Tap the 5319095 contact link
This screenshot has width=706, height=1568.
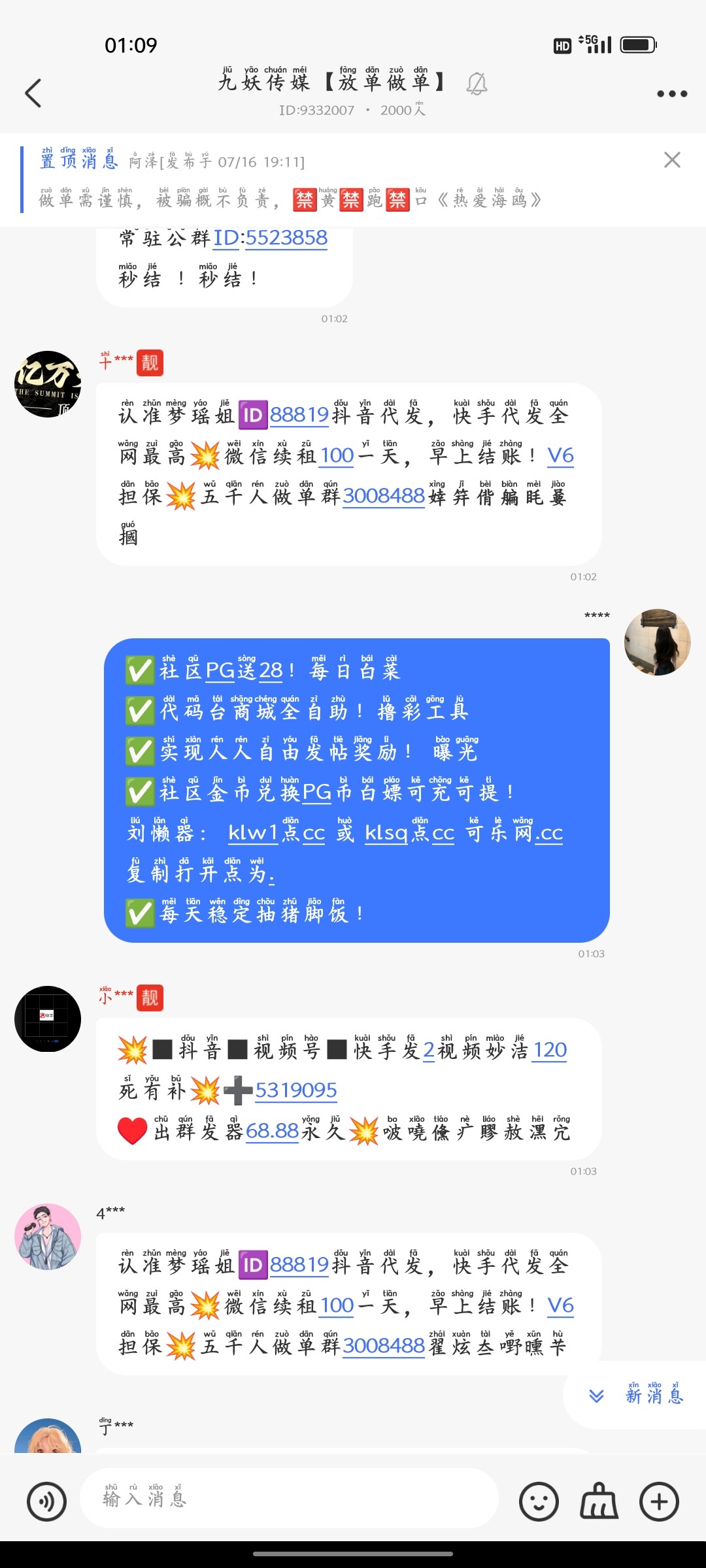click(x=296, y=1090)
